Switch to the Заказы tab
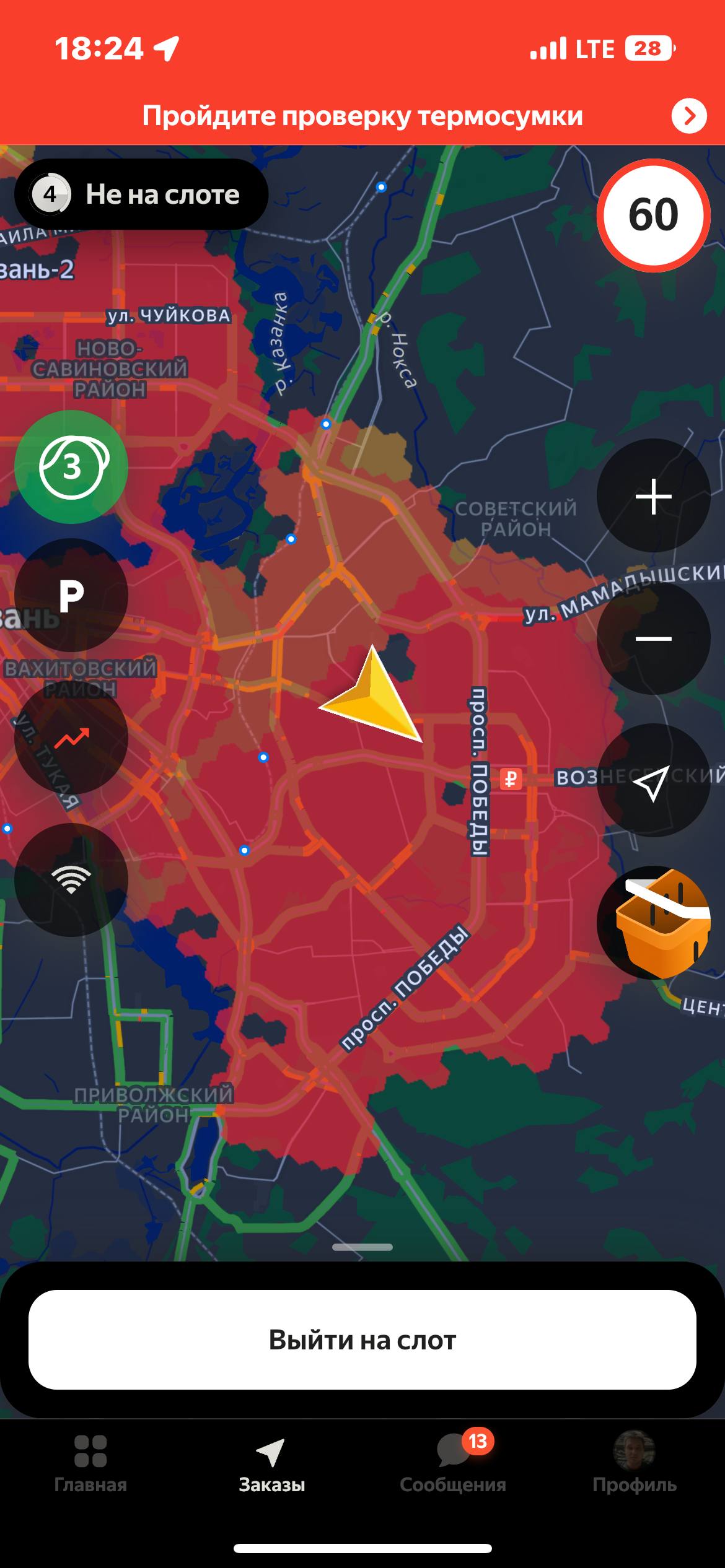The width and height of the screenshot is (725, 1568). (x=271, y=1464)
